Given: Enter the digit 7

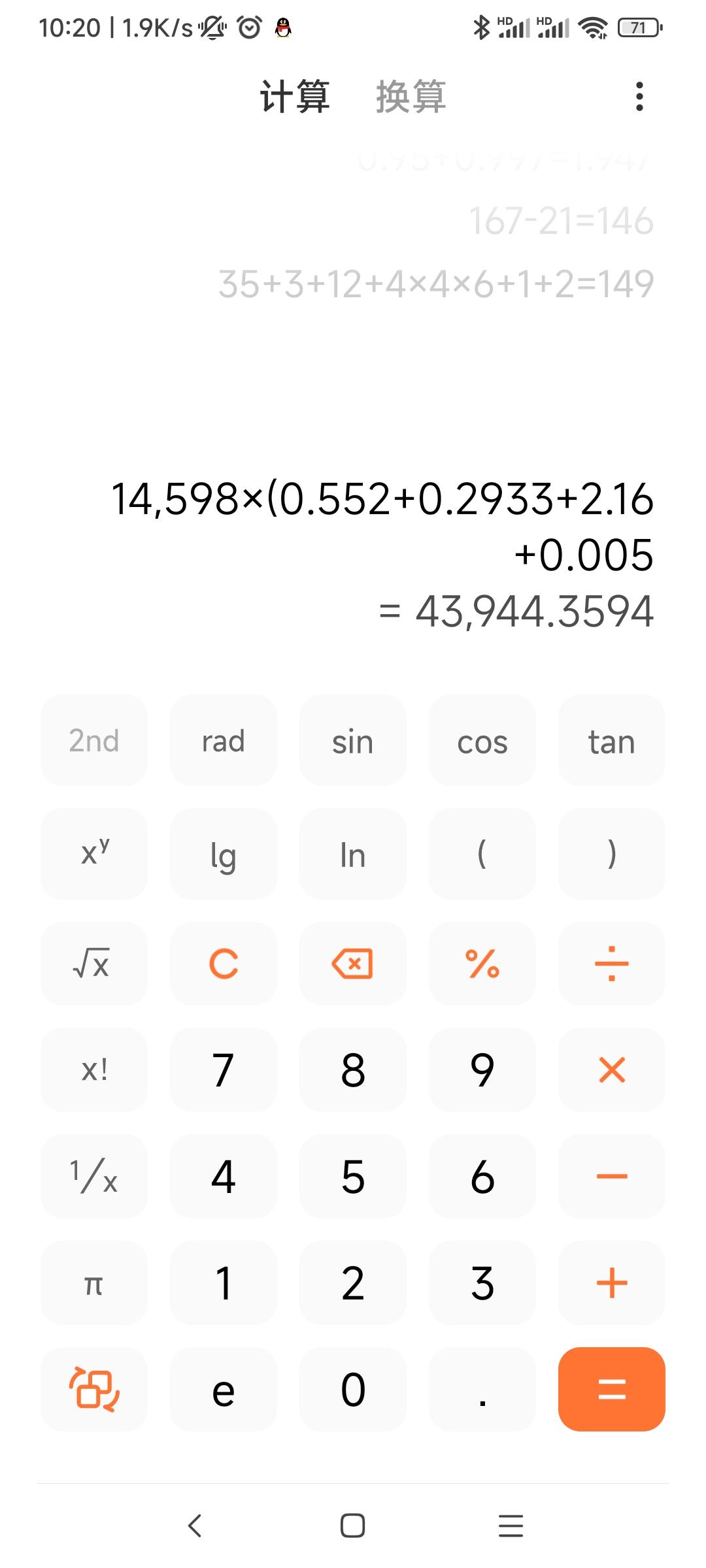Looking at the screenshot, I should click(224, 1070).
